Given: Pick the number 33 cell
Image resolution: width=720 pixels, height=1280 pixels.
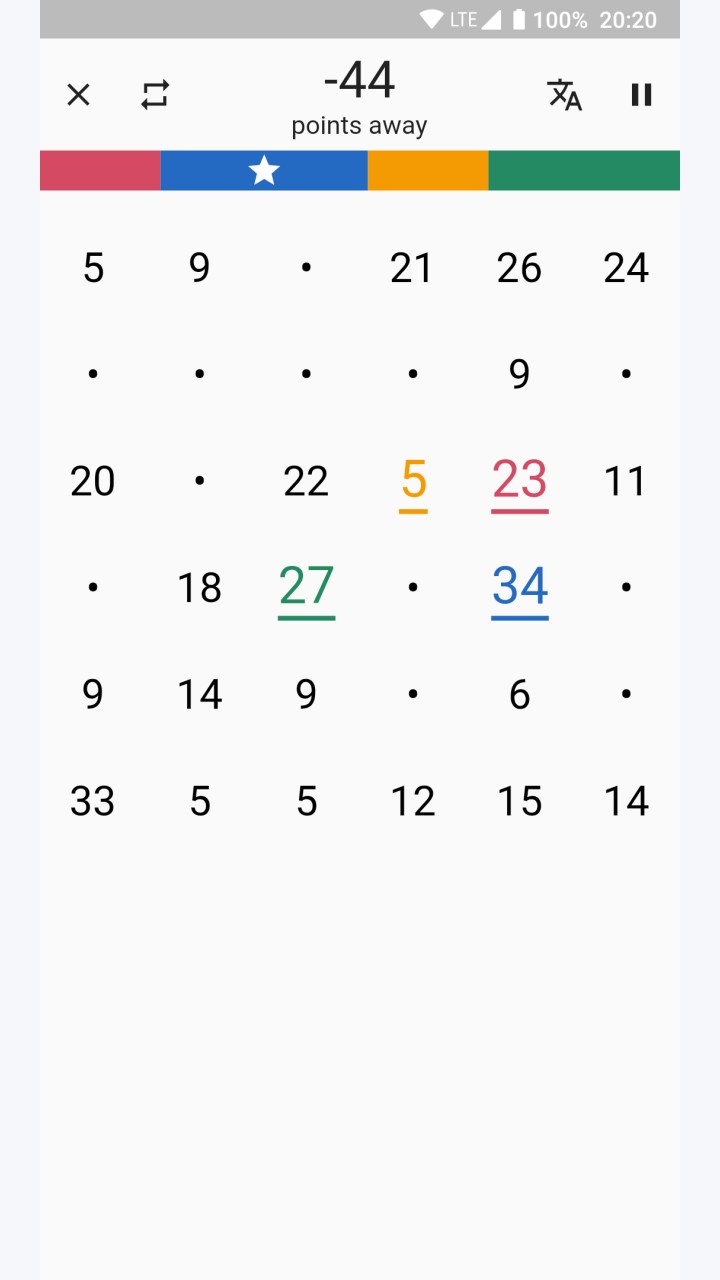Looking at the screenshot, I should click(x=93, y=801).
